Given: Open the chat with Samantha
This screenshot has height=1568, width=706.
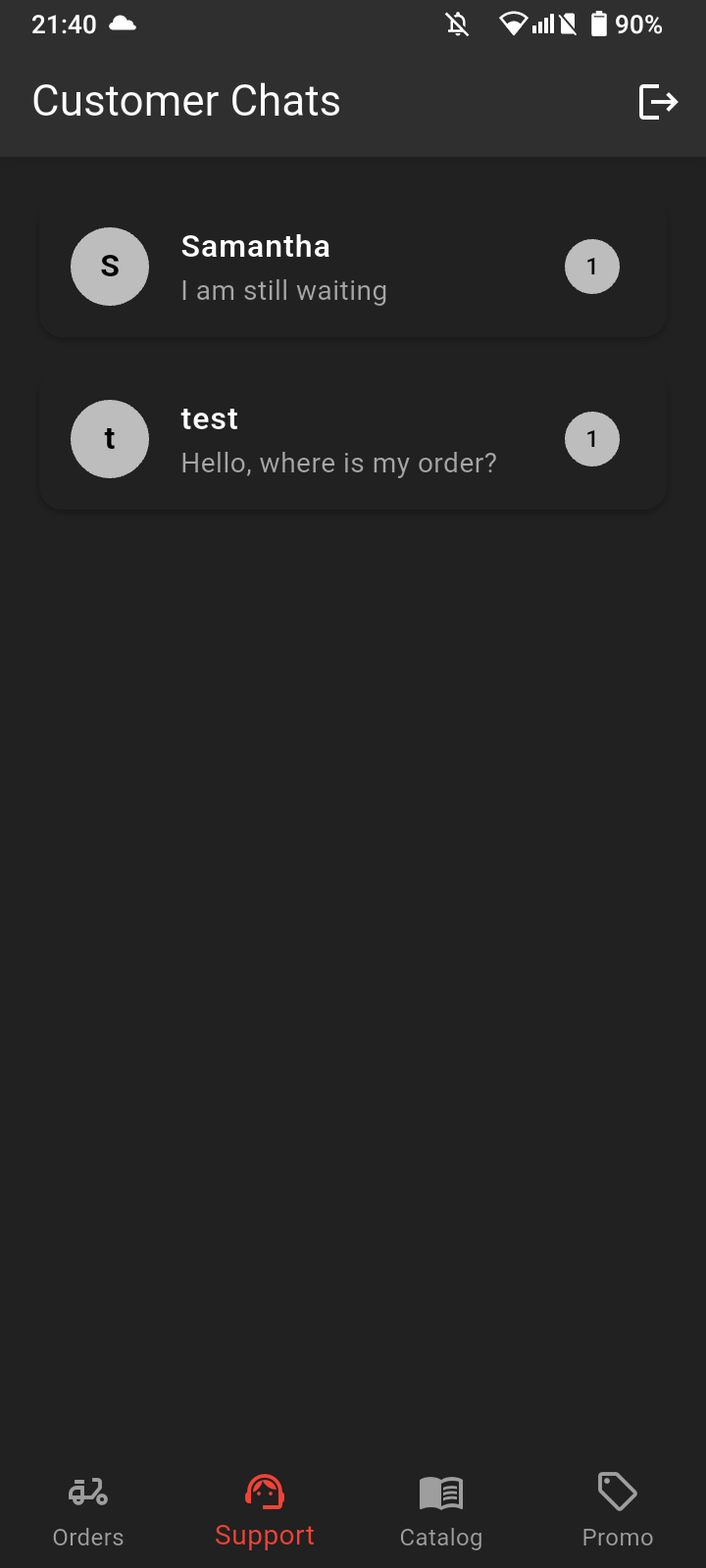Looking at the screenshot, I should pyautogui.click(x=353, y=268).
